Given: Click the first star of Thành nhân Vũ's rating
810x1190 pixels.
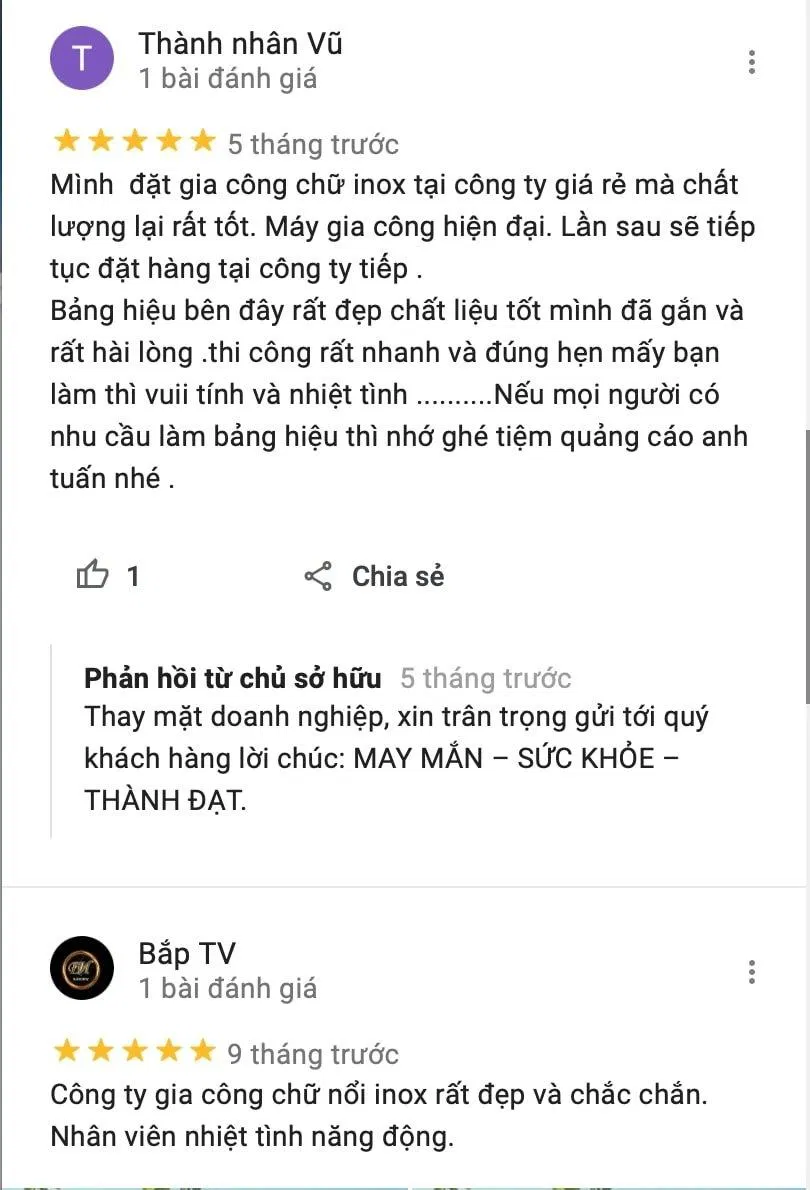Looking at the screenshot, I should tap(65, 141).
